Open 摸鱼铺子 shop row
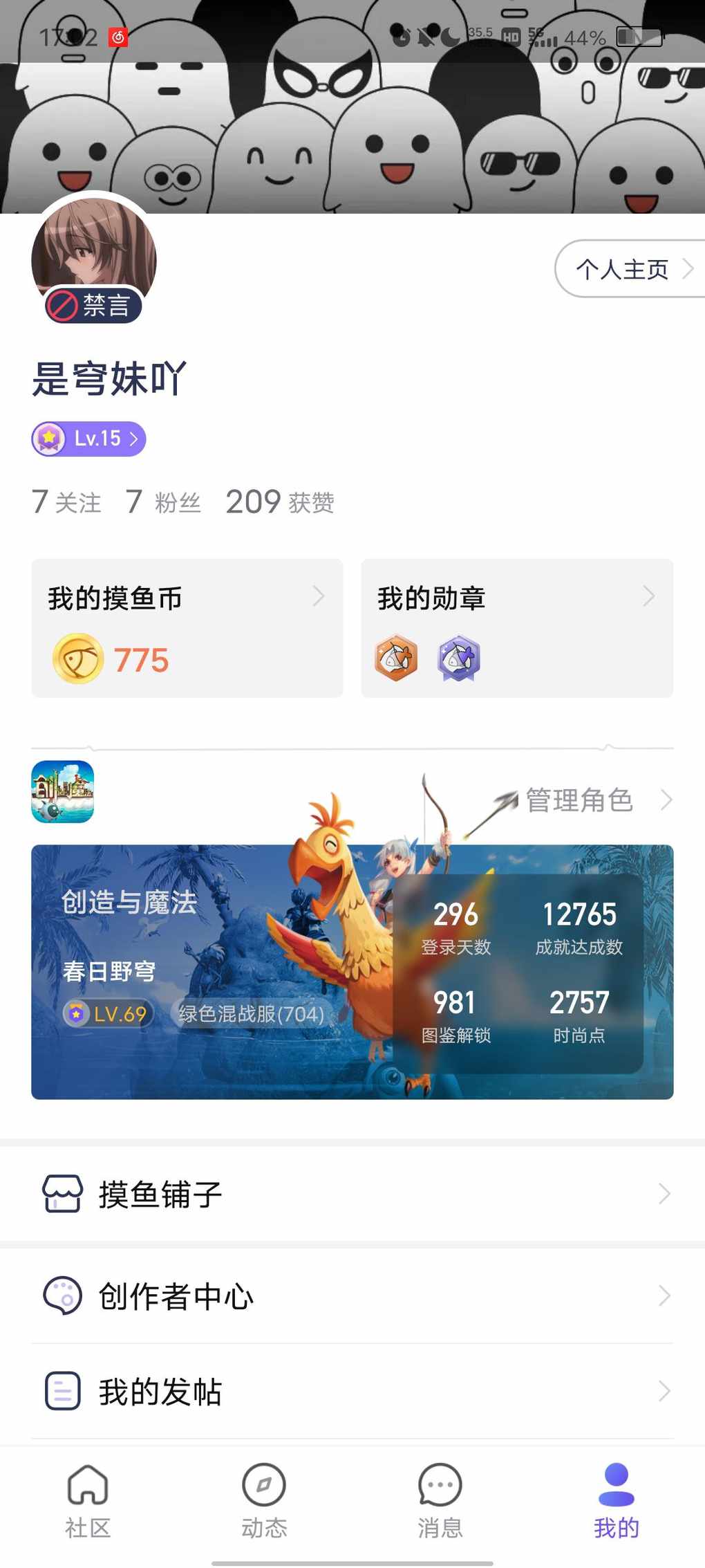This screenshot has height=1568, width=705. pos(352,1194)
